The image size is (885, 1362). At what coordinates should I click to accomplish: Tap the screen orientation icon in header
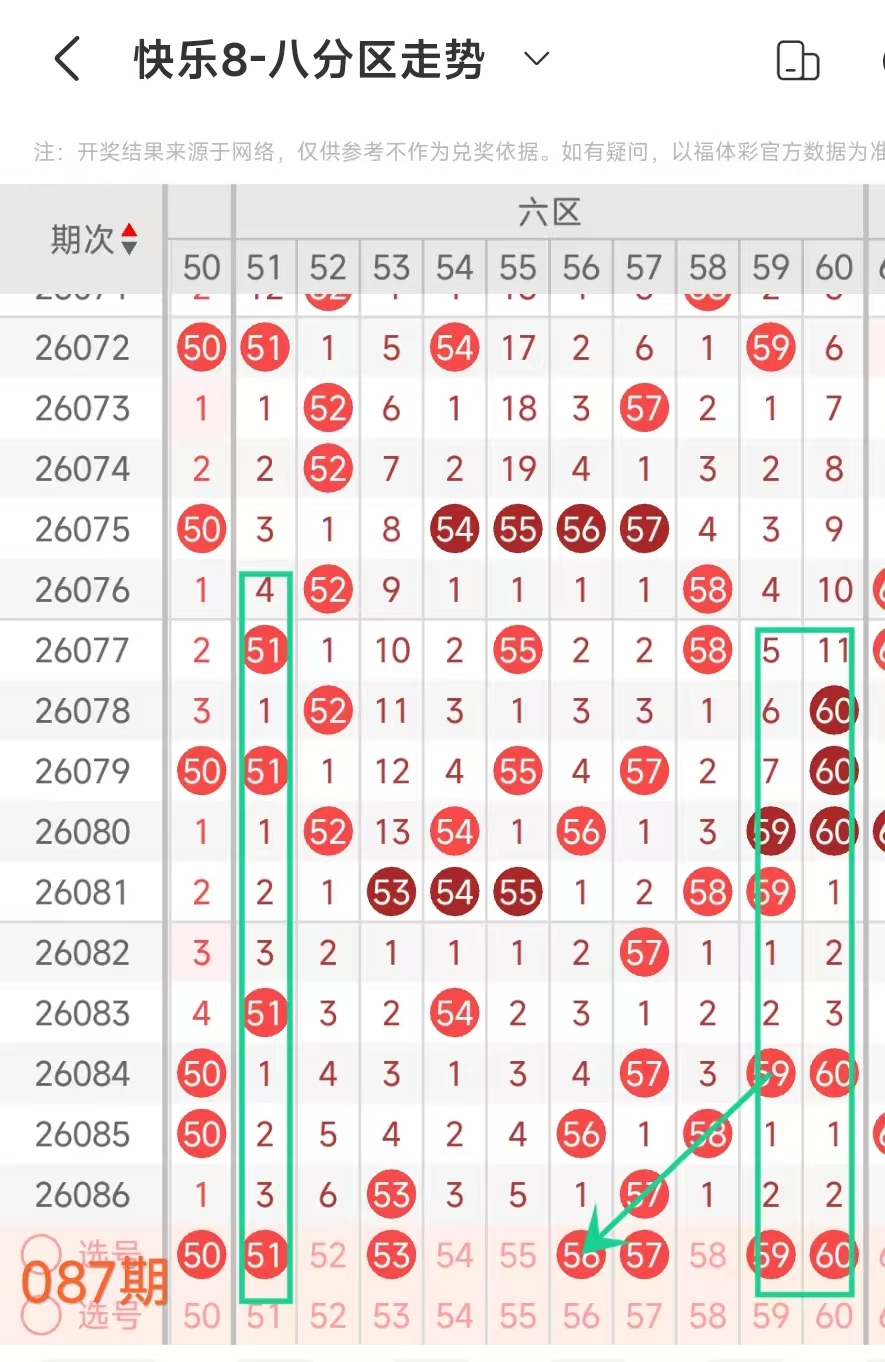pos(797,61)
